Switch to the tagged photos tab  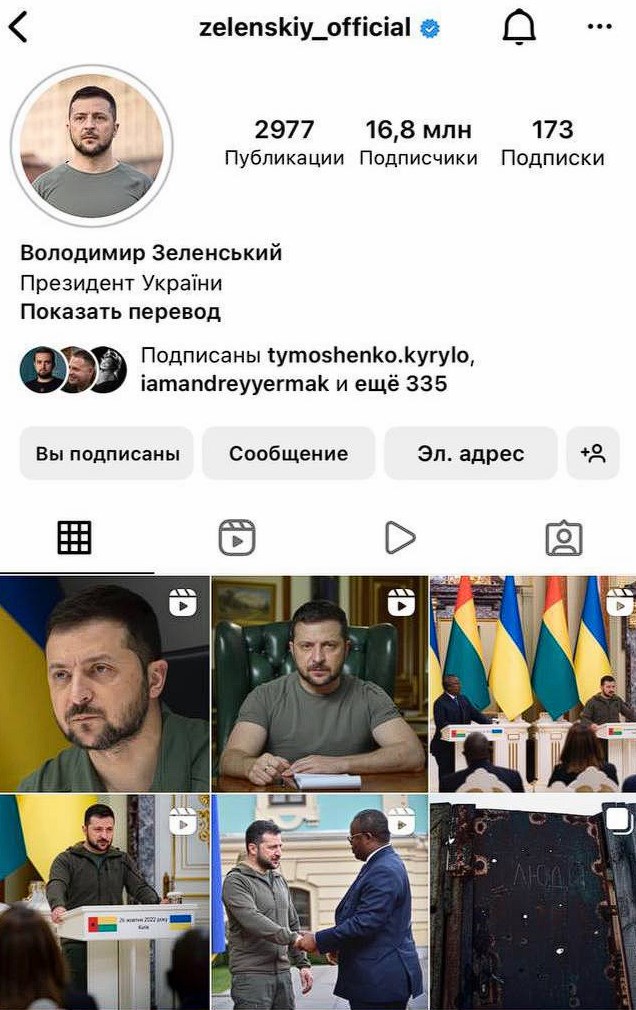point(563,538)
